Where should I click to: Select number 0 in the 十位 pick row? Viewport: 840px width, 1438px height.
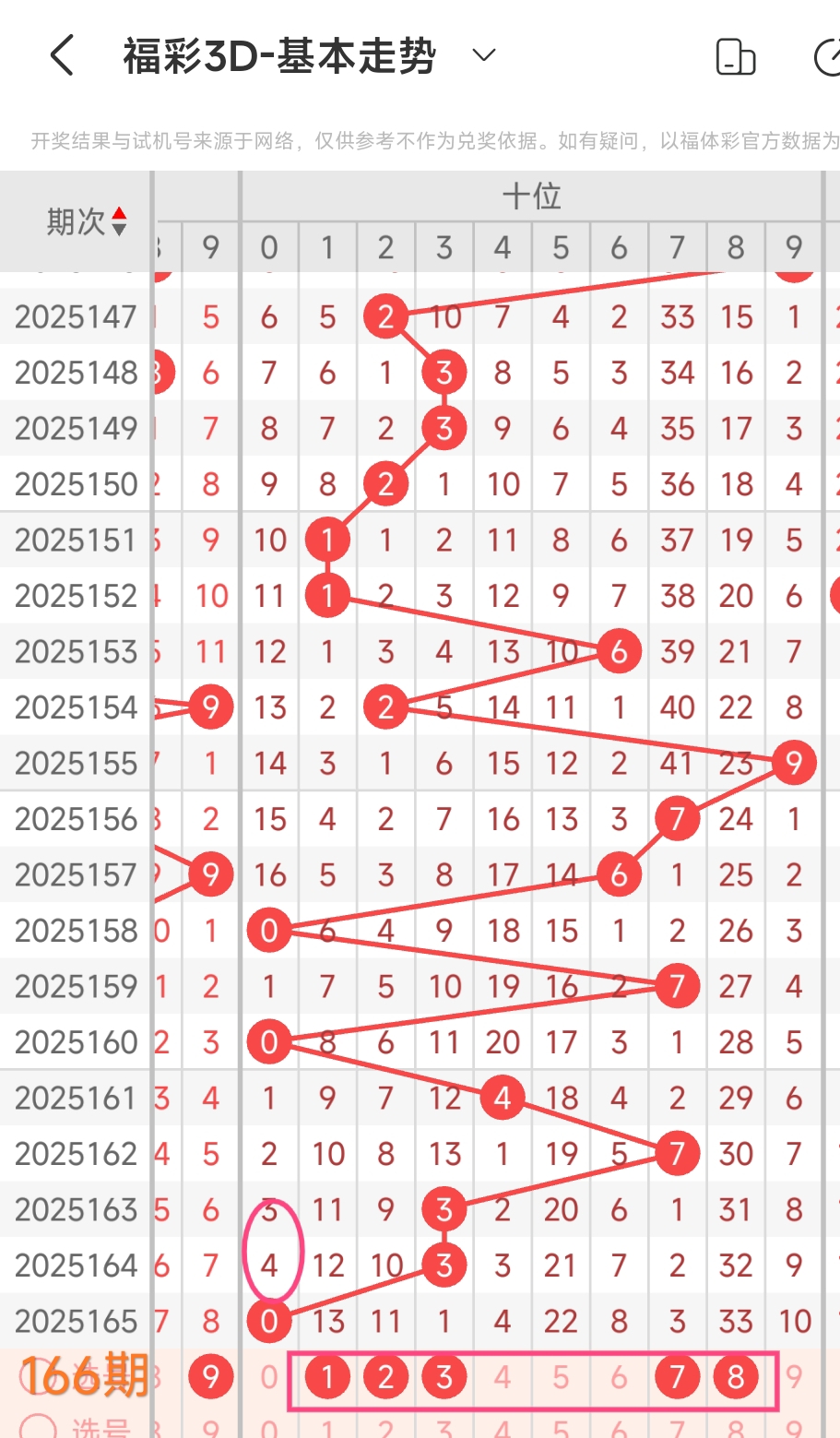(x=268, y=1377)
